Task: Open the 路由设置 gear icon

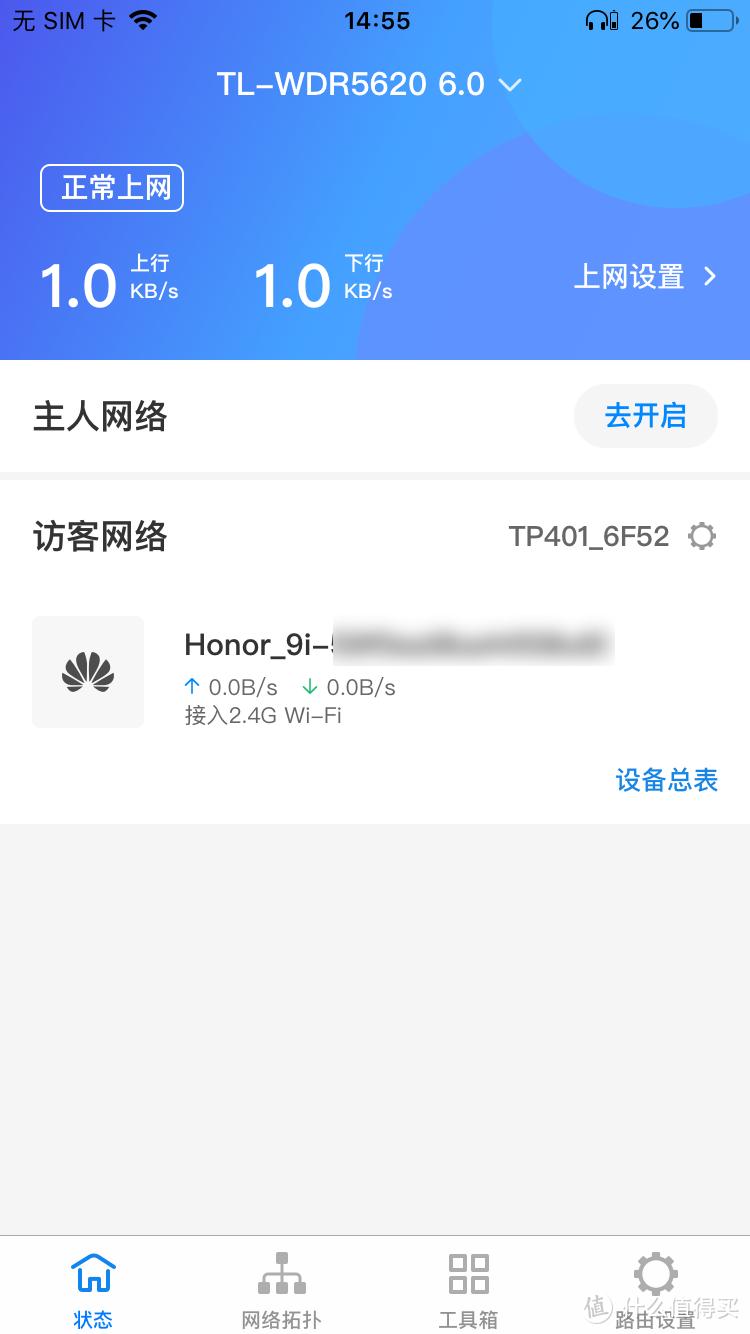Action: coord(655,1275)
